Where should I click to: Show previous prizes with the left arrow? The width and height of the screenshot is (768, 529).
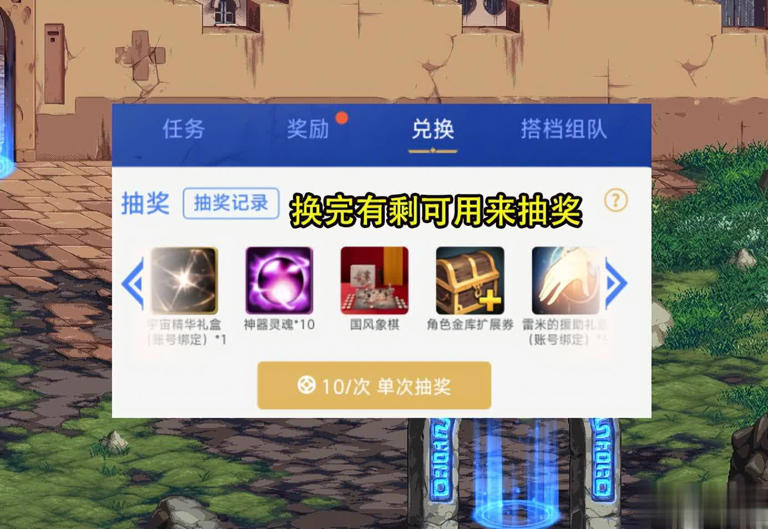tap(132, 284)
